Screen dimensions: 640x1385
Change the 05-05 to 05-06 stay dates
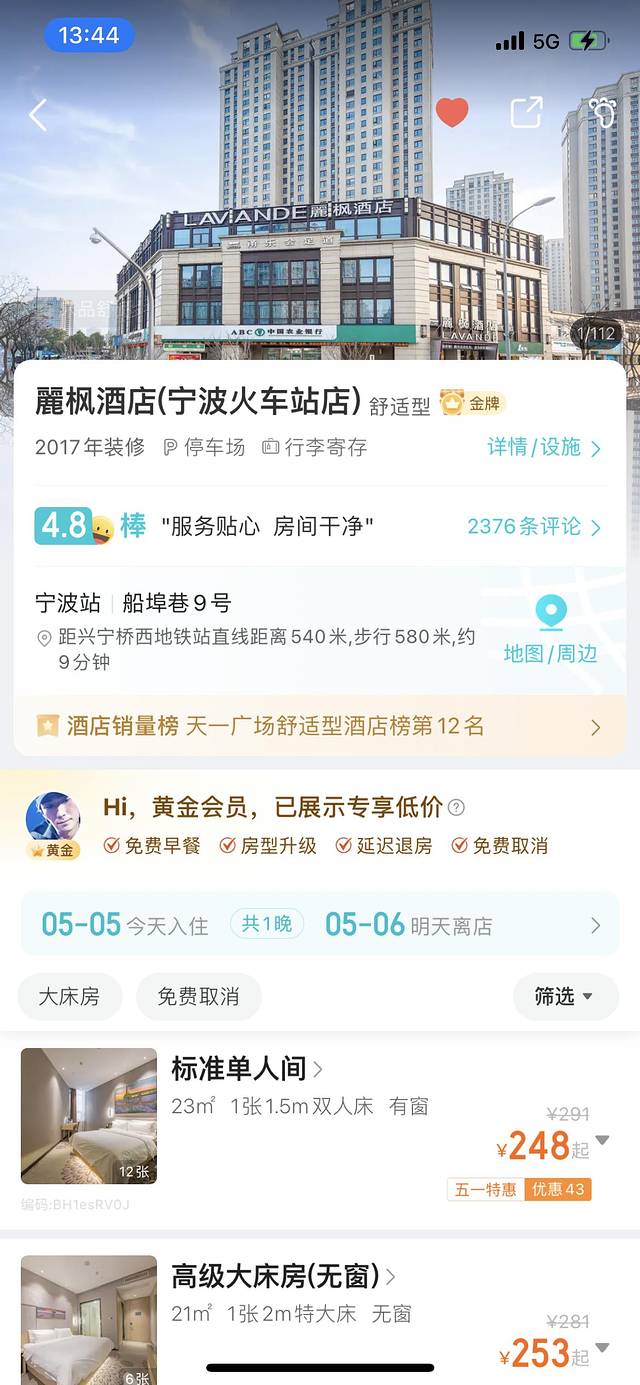pos(320,925)
